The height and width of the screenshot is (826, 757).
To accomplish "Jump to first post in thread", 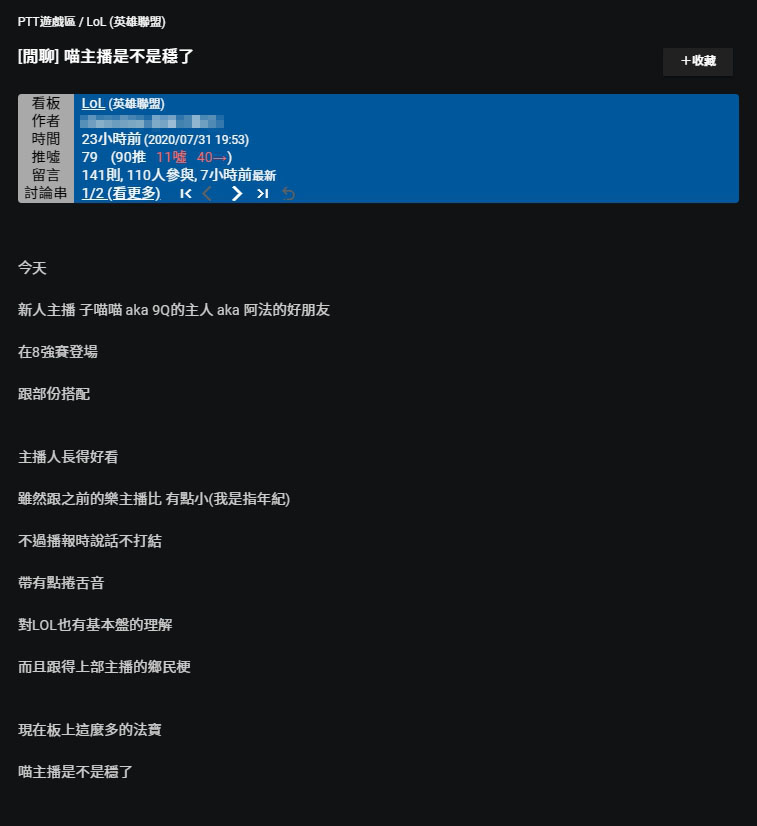I will [186, 193].
